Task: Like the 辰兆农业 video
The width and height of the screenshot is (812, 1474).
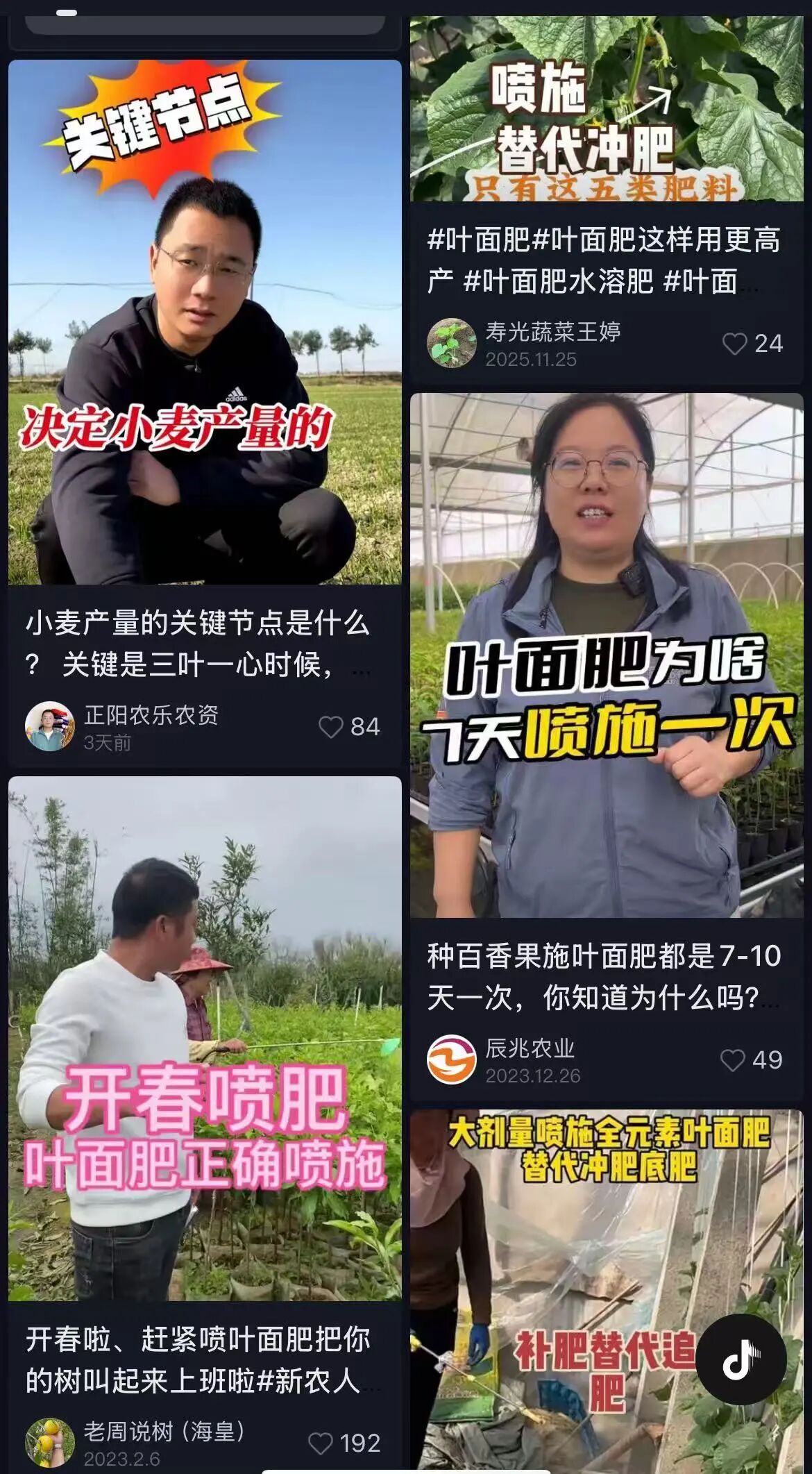Action: [733, 1060]
